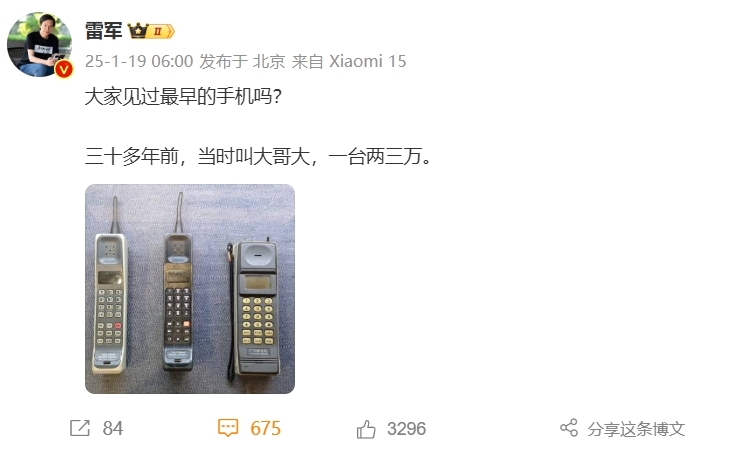Open 雷军's profile avatar
This screenshot has width=742, height=454.
point(40,45)
